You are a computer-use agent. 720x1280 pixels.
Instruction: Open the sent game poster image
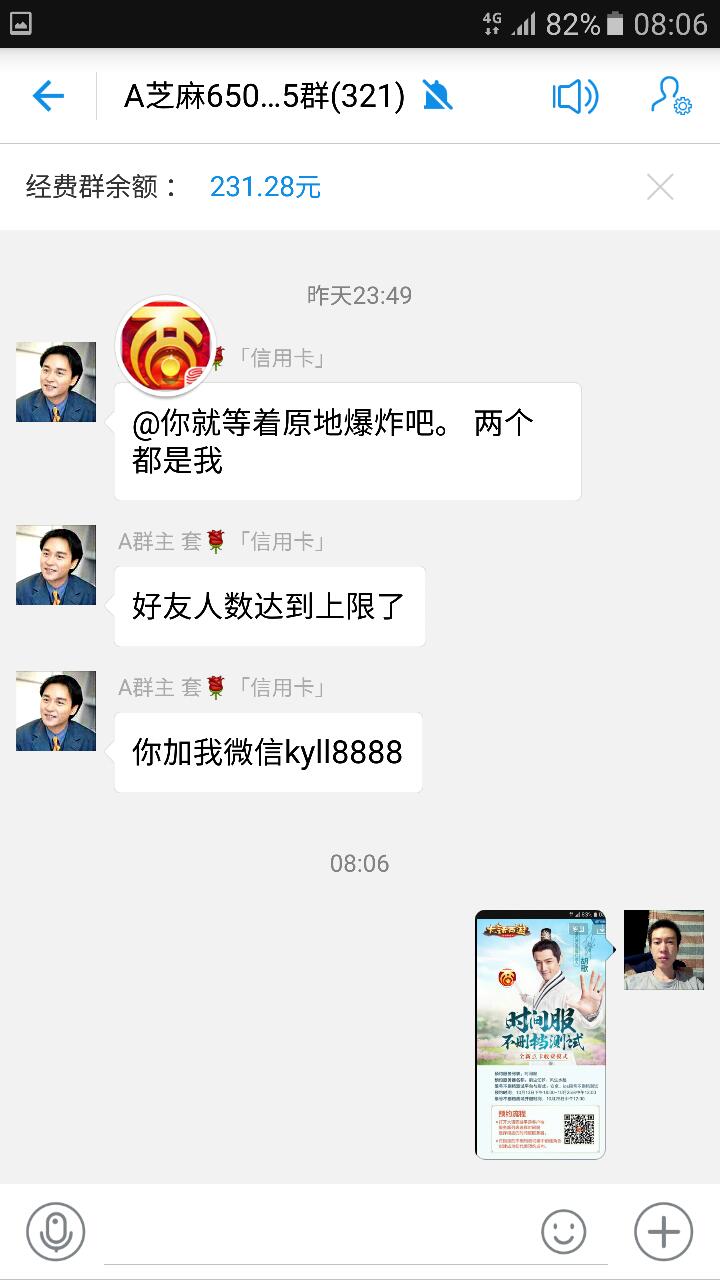(x=540, y=1034)
